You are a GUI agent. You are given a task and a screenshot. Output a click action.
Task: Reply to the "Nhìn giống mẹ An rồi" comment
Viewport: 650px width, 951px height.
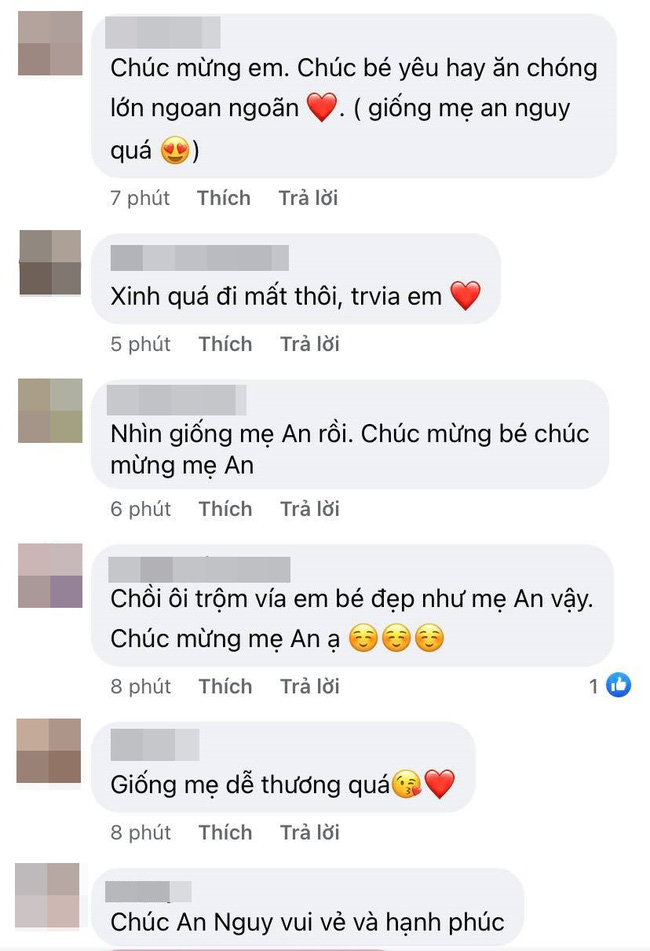[x=310, y=509]
